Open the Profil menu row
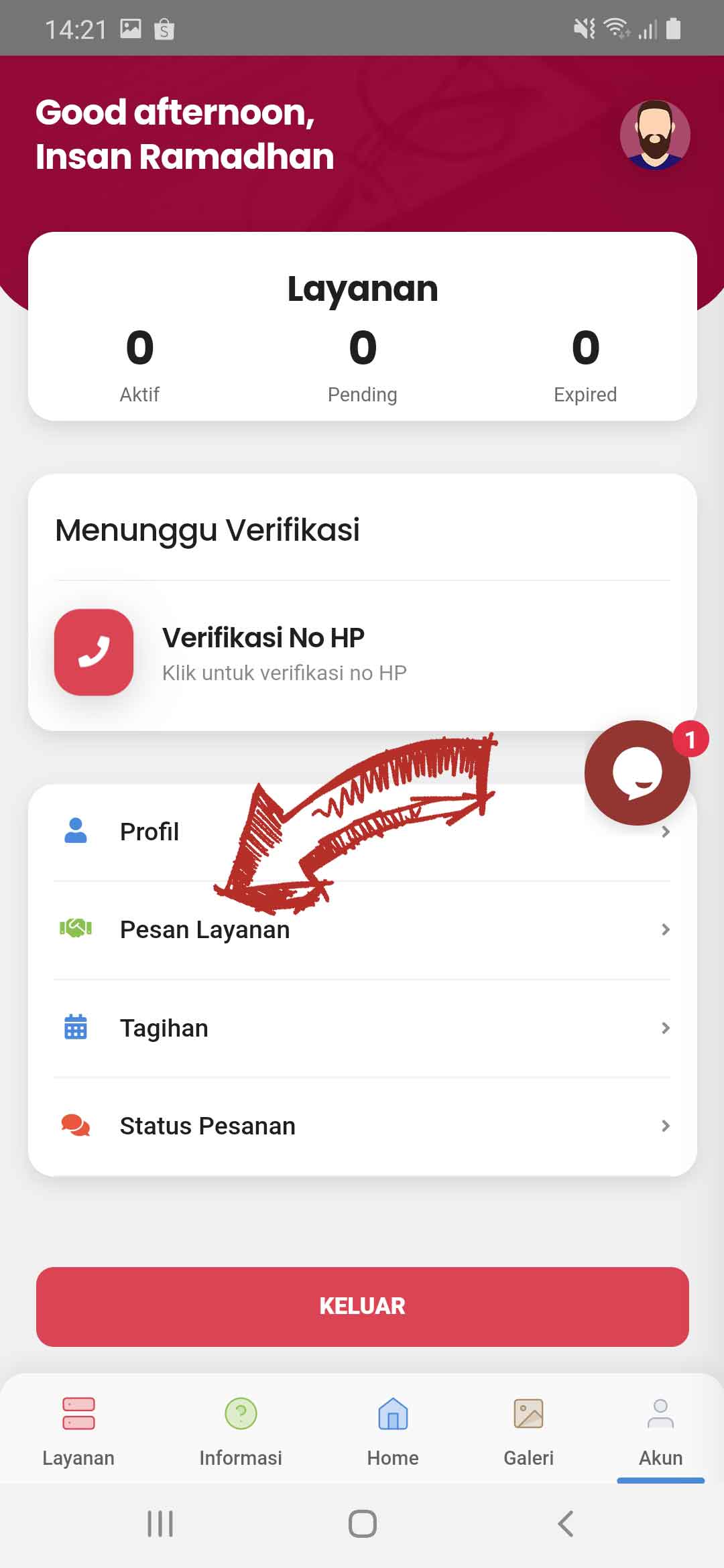Image resolution: width=724 pixels, height=1568 pixels. [x=149, y=832]
